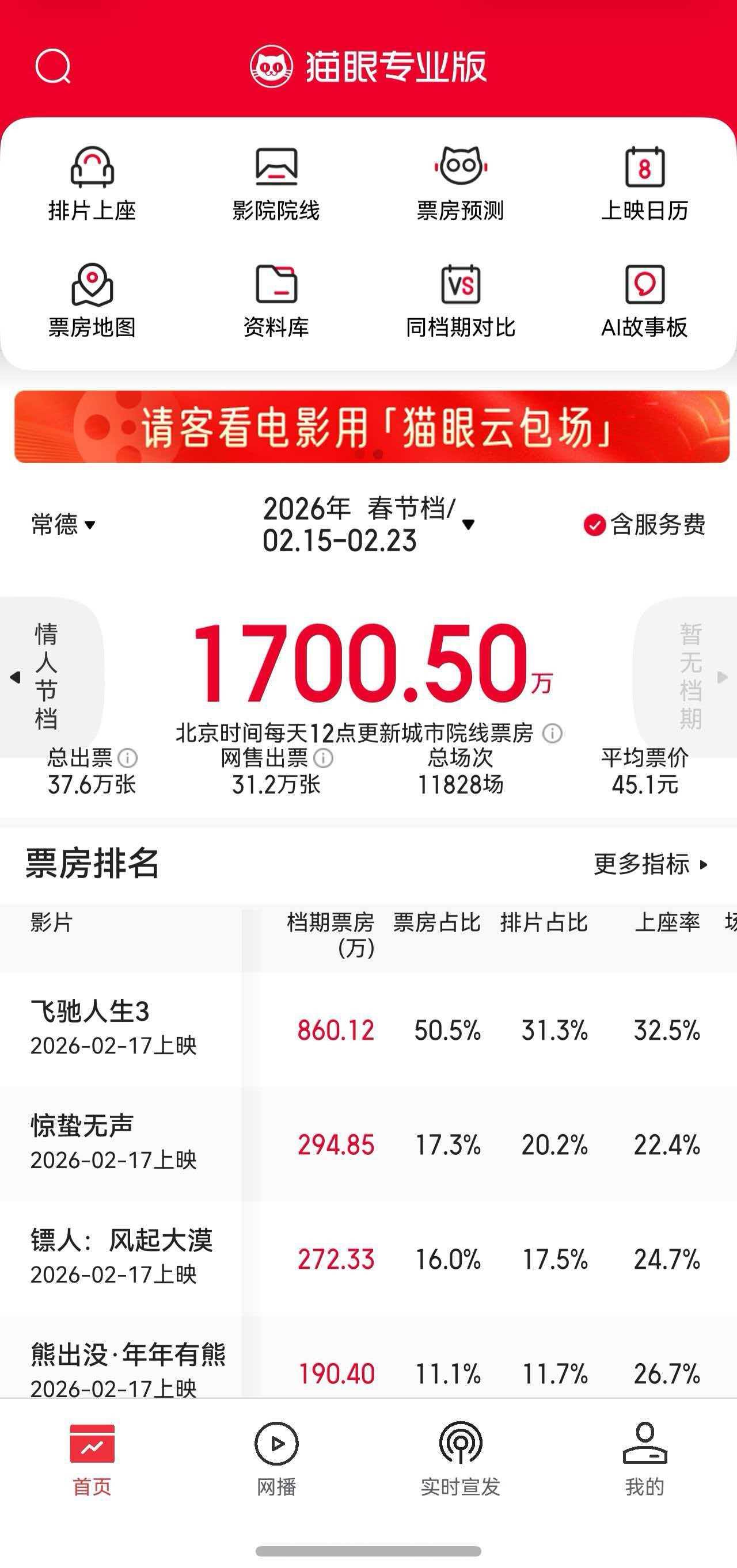
Task: Open the AI故事板 feature
Action: 644,302
